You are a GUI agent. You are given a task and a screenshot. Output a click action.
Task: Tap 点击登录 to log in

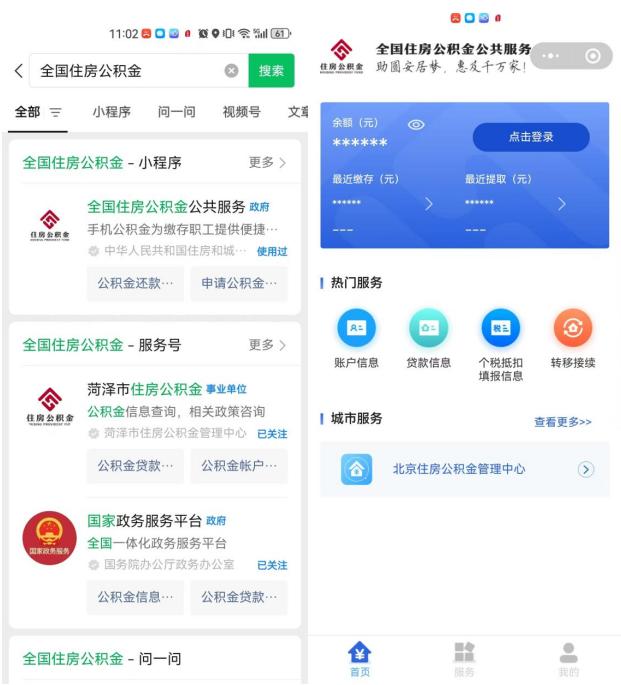530,137
